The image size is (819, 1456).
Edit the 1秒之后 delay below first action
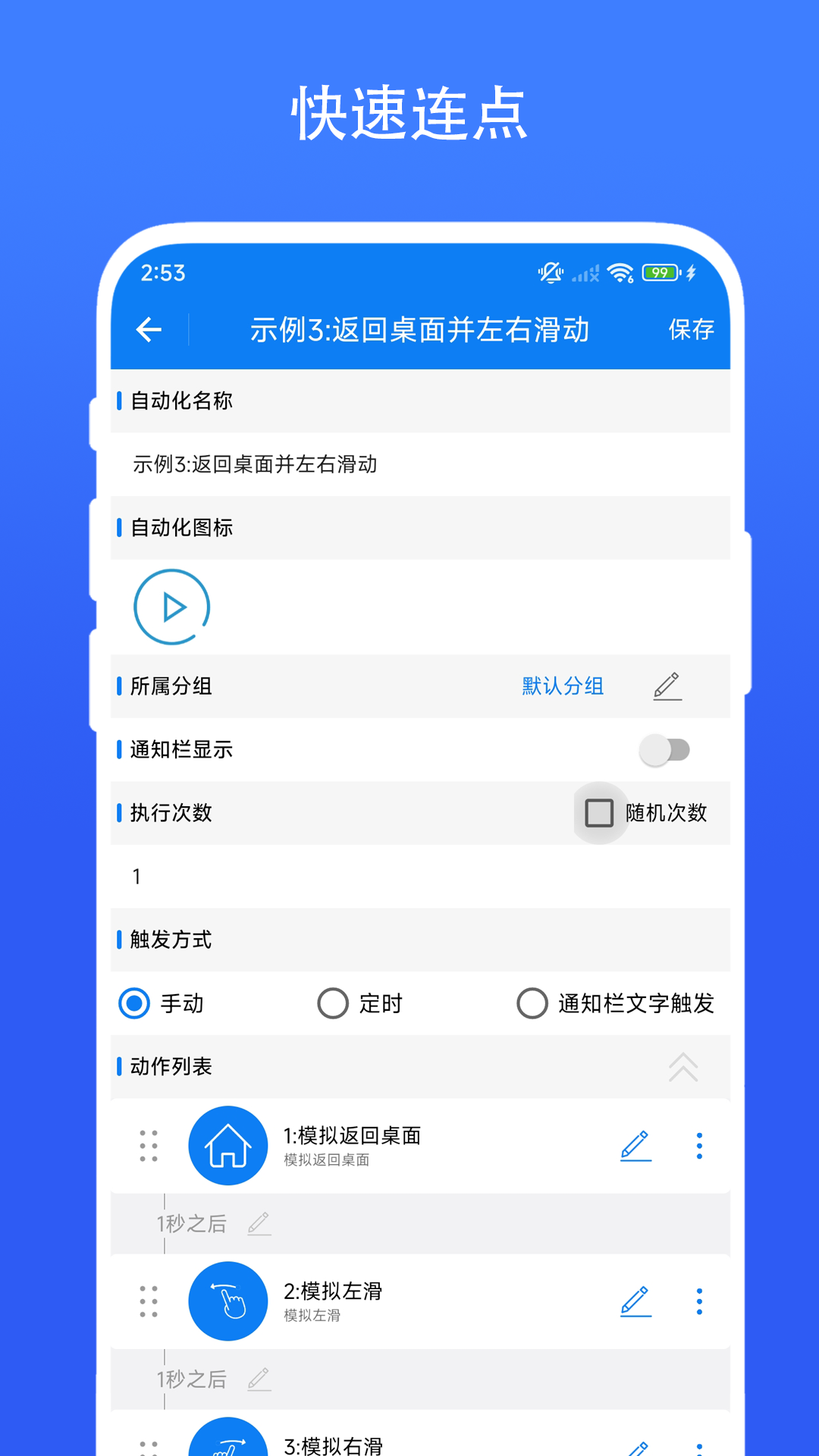(259, 1223)
